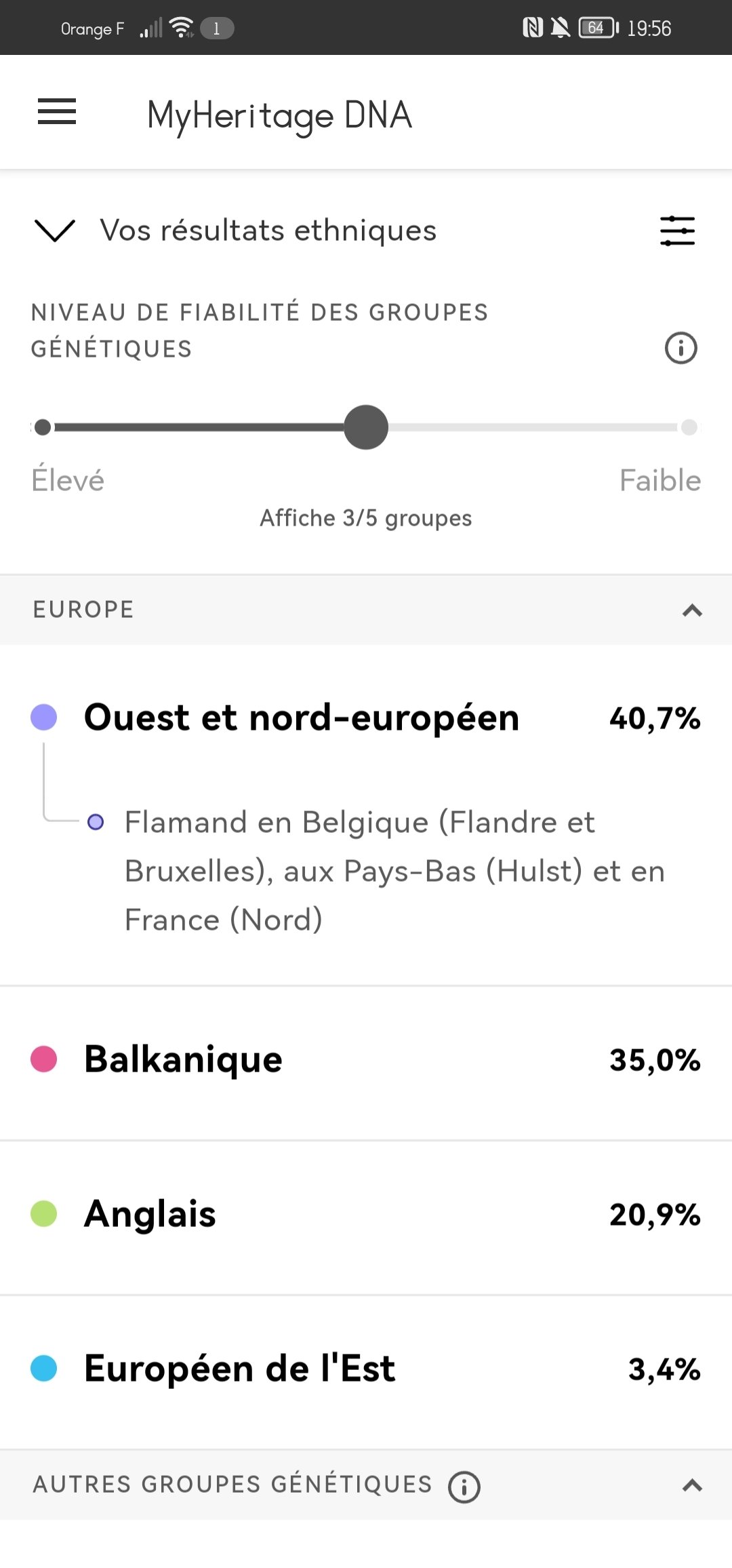Screen dimensions: 732x1568
Task: Show info about niveau de fiabilité
Action: click(680, 348)
